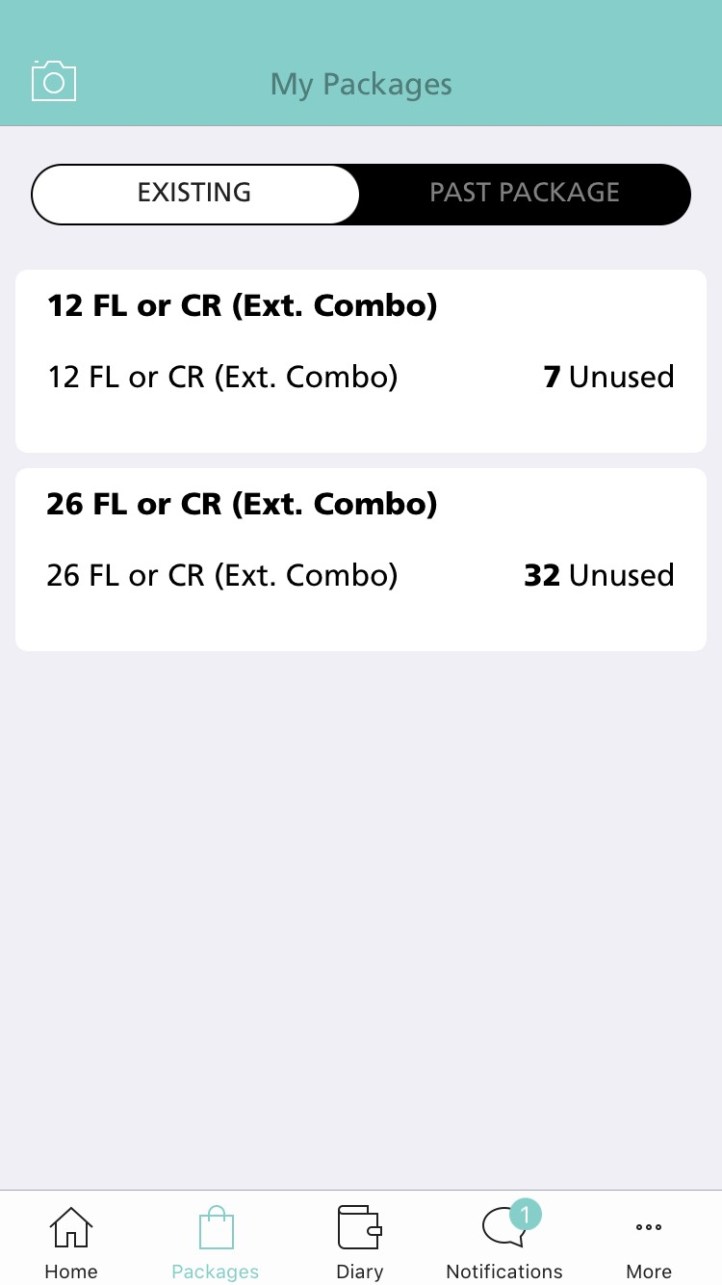This screenshot has width=722, height=1285.
Task: Tap the 7 Unused count
Action: [606, 377]
